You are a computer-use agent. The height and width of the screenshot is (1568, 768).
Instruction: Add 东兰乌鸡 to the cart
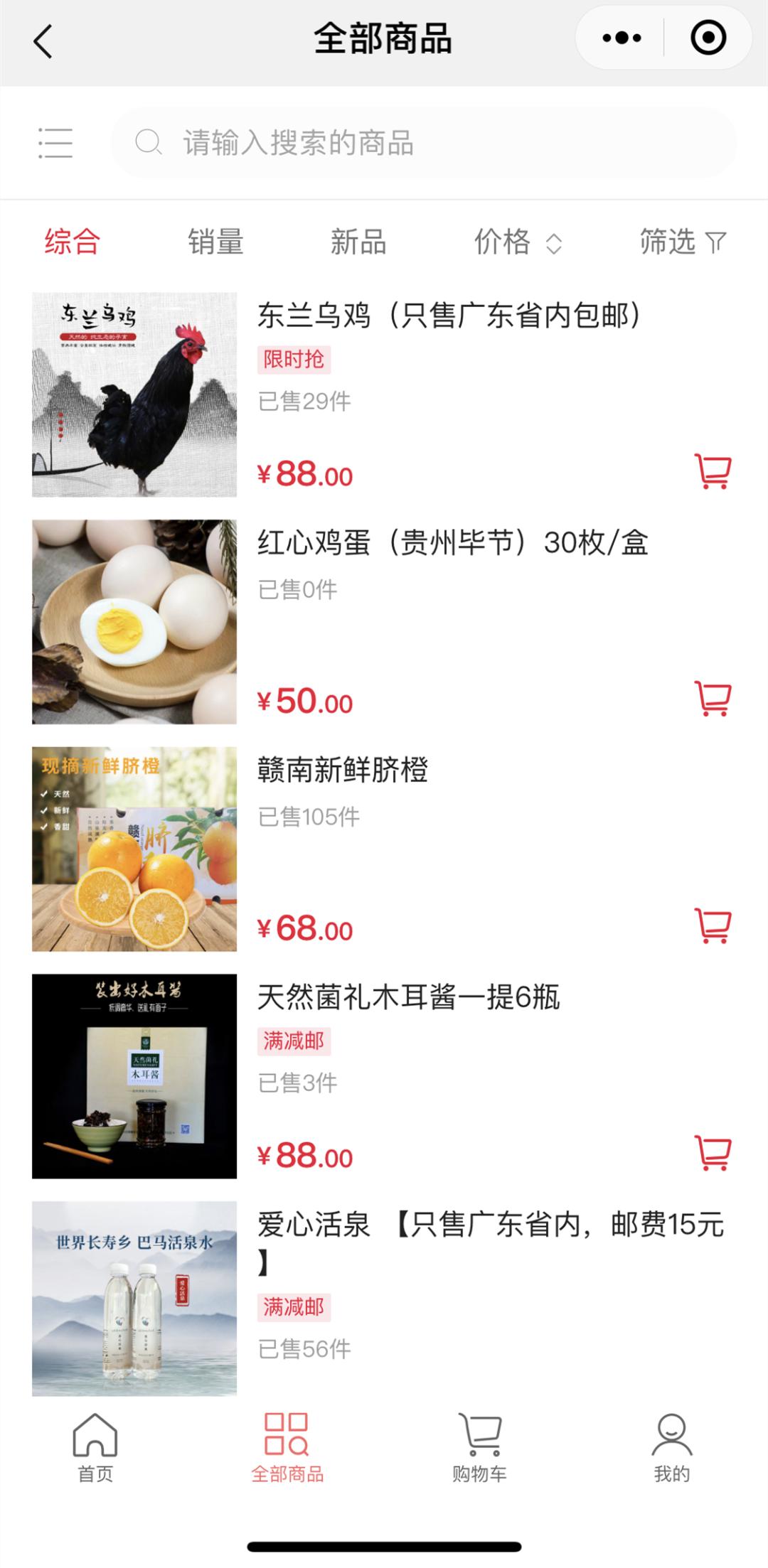713,471
